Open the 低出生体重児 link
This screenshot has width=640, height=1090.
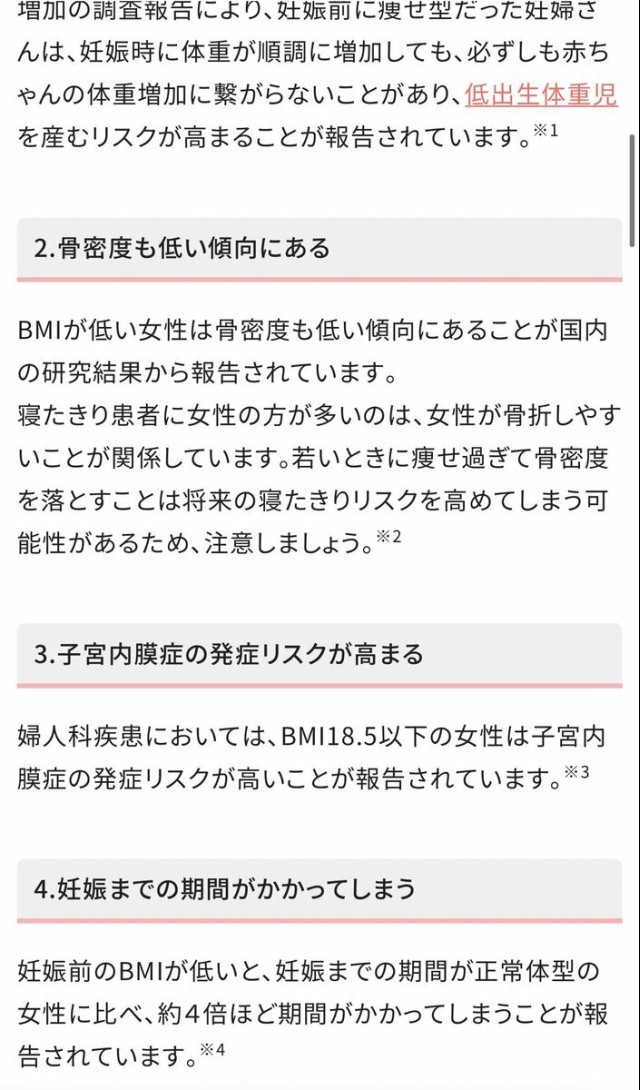(x=541, y=95)
